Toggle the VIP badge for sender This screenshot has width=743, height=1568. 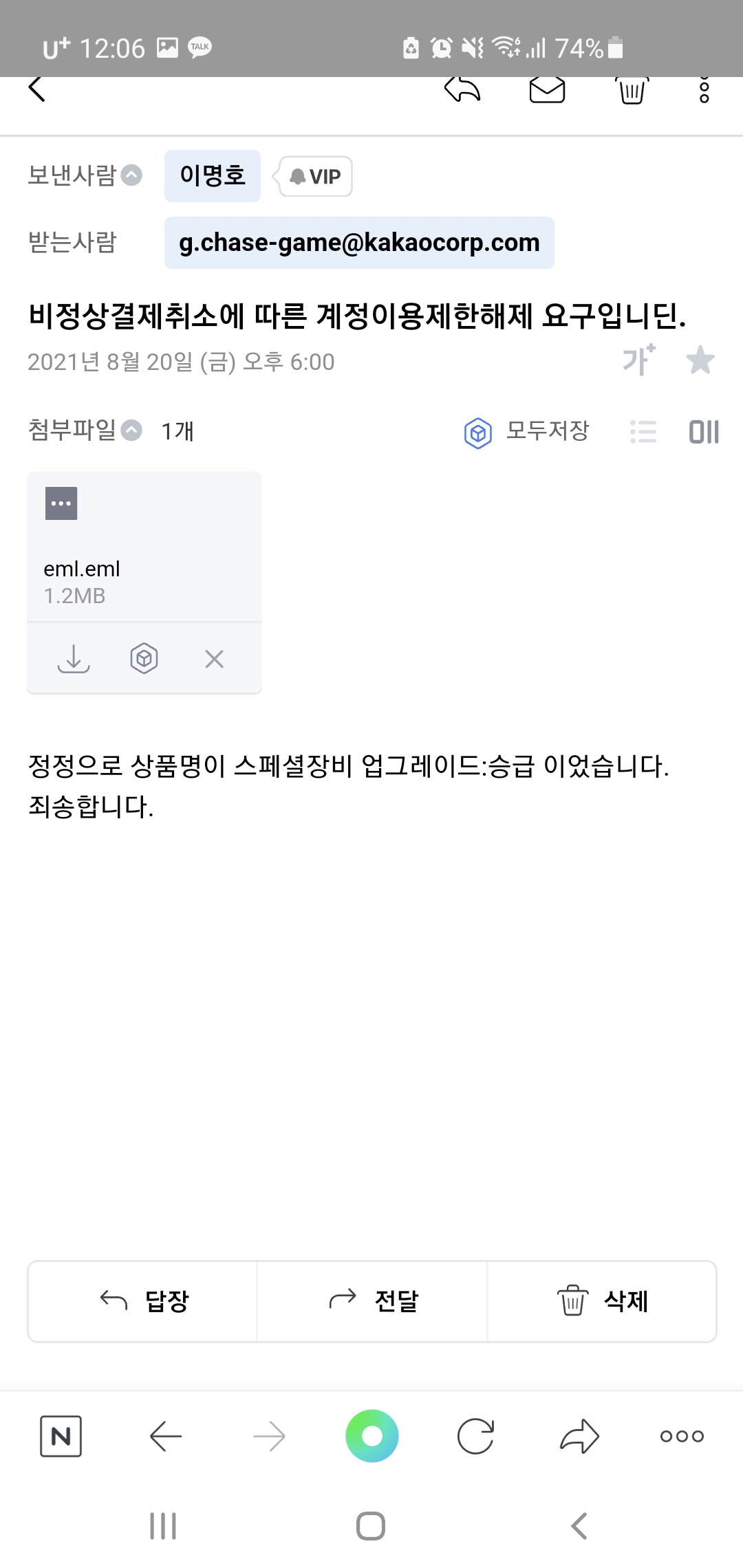tap(316, 177)
